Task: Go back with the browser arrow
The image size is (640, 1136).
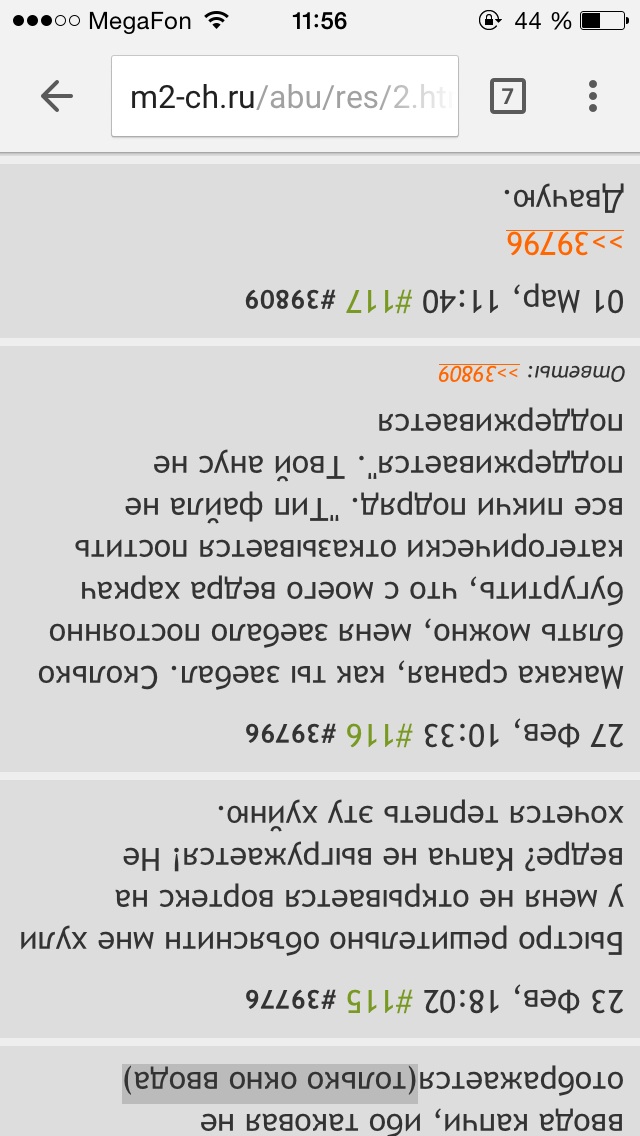Action: (57, 96)
